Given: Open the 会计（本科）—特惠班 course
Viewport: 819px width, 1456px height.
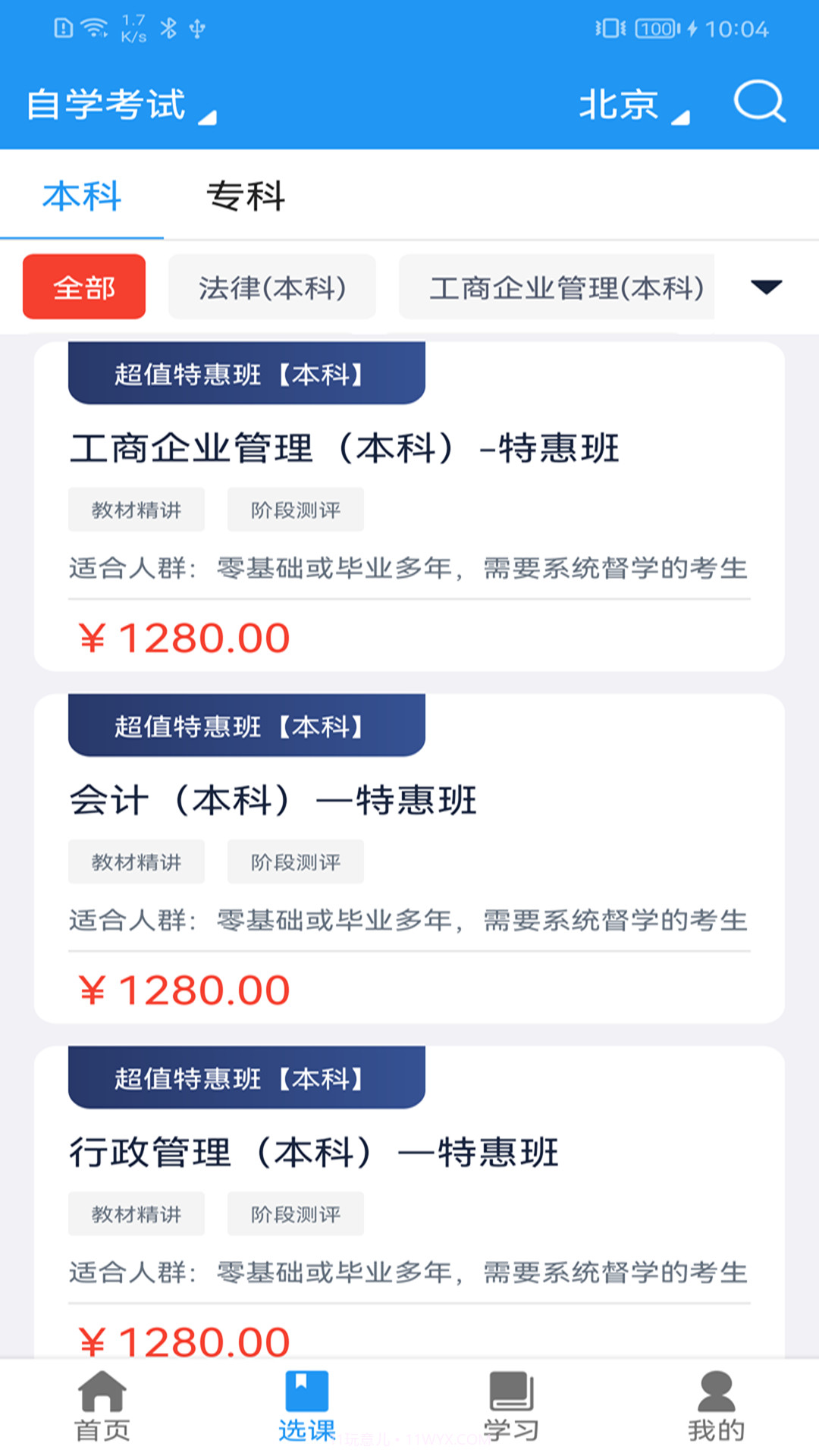Looking at the screenshot, I should coord(273,800).
